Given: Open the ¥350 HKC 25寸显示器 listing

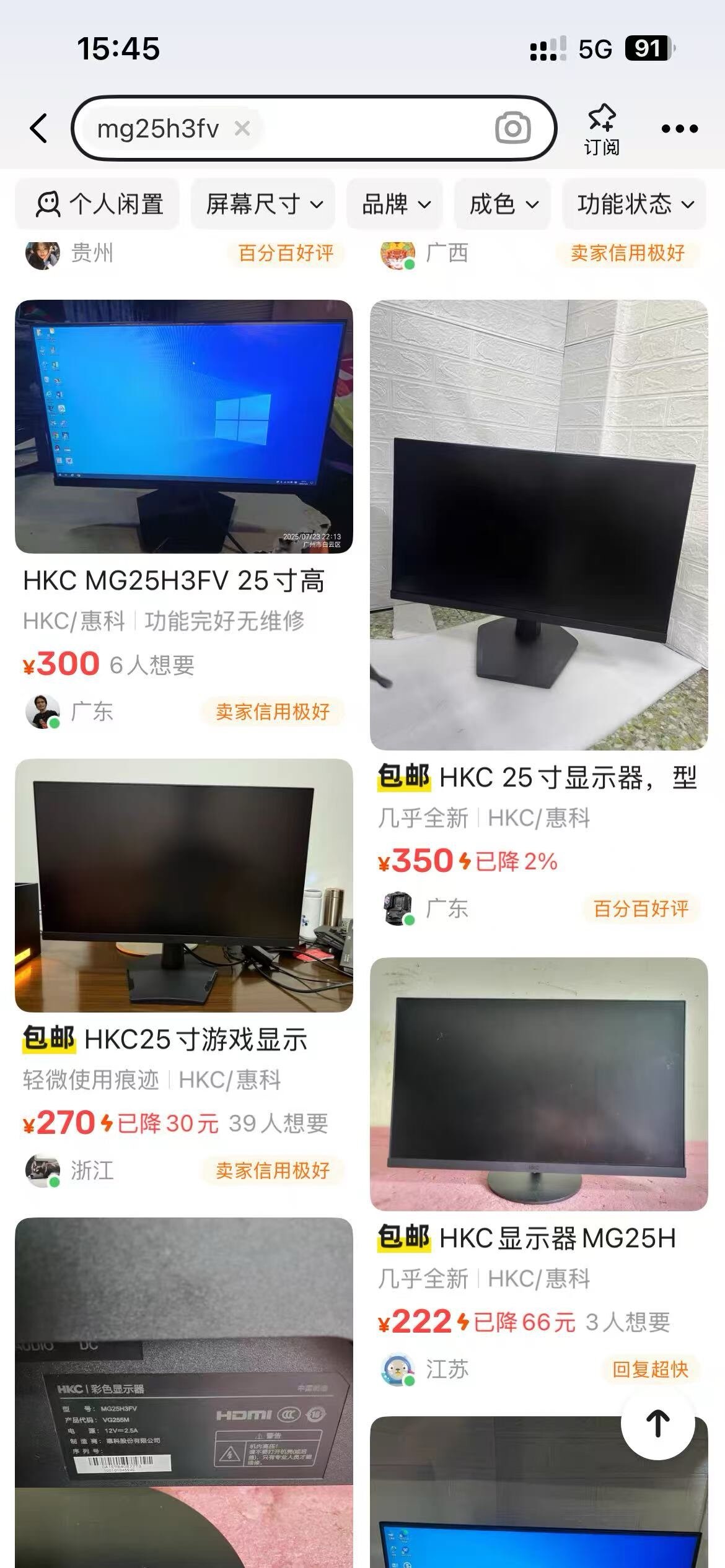Looking at the screenshot, I should 538,525.
